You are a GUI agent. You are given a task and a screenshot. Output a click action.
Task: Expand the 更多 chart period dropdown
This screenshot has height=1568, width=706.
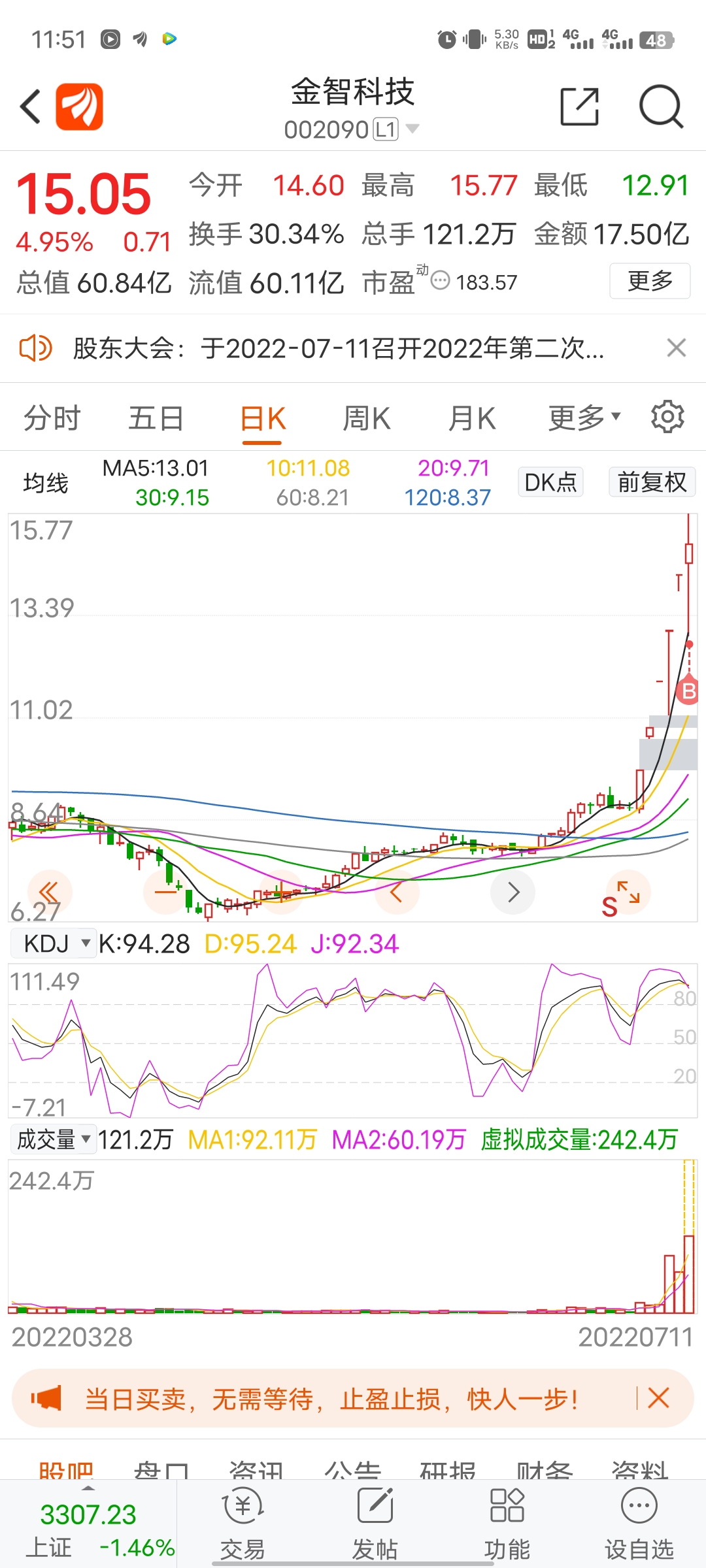pos(584,418)
